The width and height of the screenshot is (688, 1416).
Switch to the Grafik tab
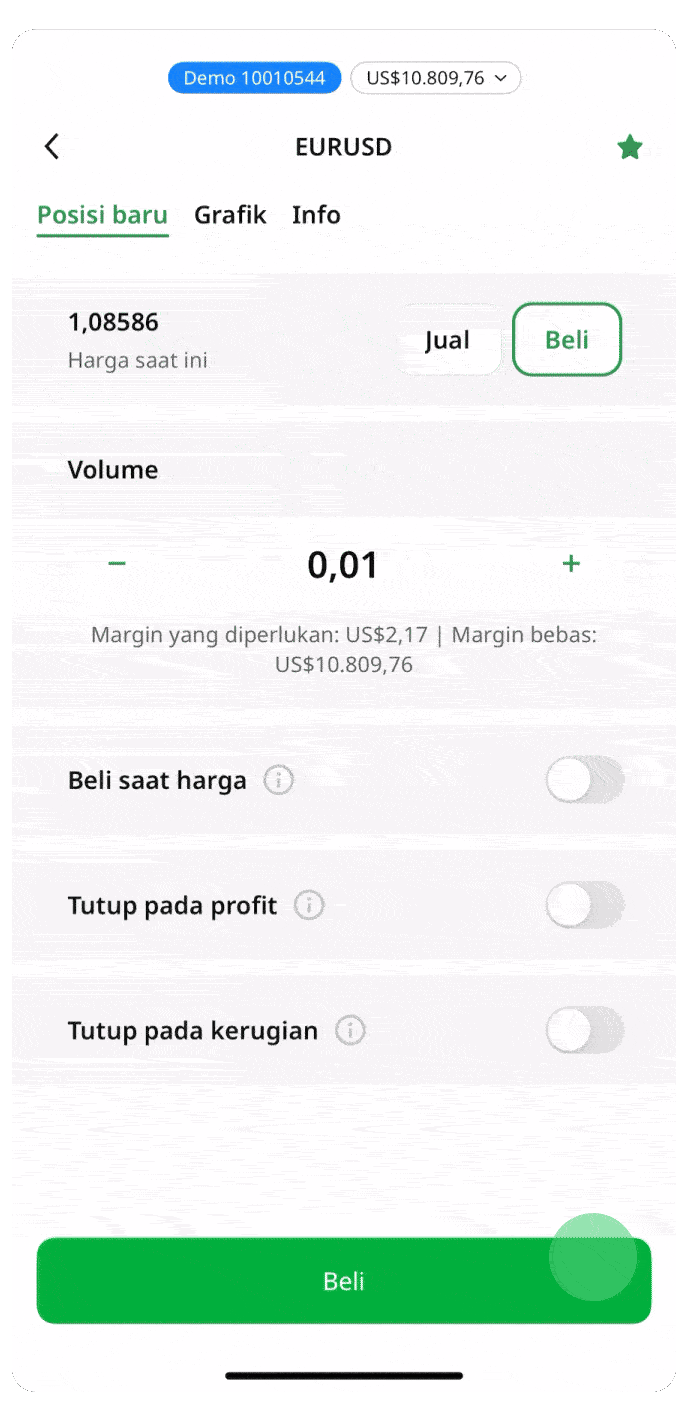(x=230, y=215)
